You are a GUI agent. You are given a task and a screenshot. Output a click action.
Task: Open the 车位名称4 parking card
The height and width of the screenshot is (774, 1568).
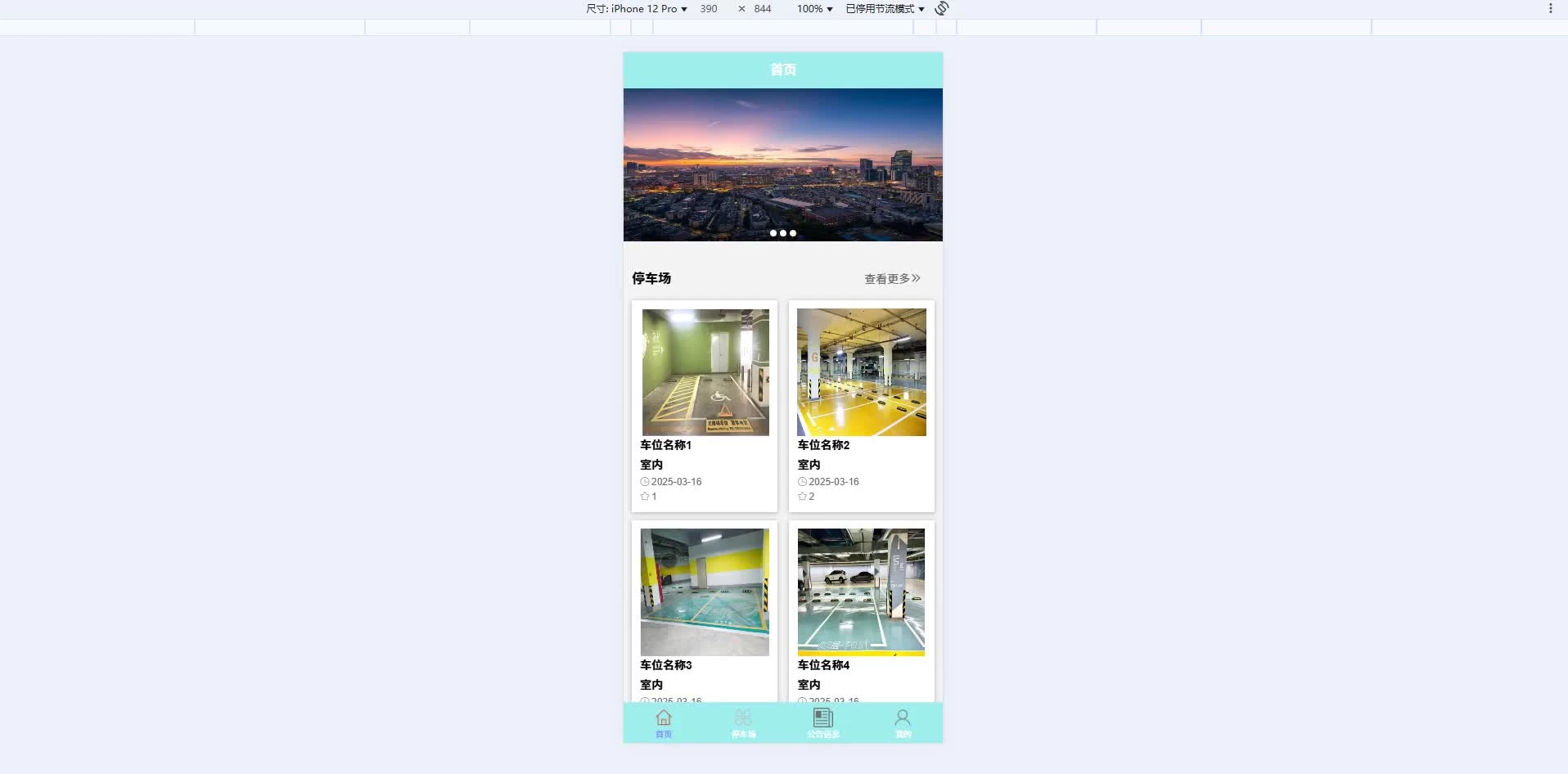coord(862,610)
